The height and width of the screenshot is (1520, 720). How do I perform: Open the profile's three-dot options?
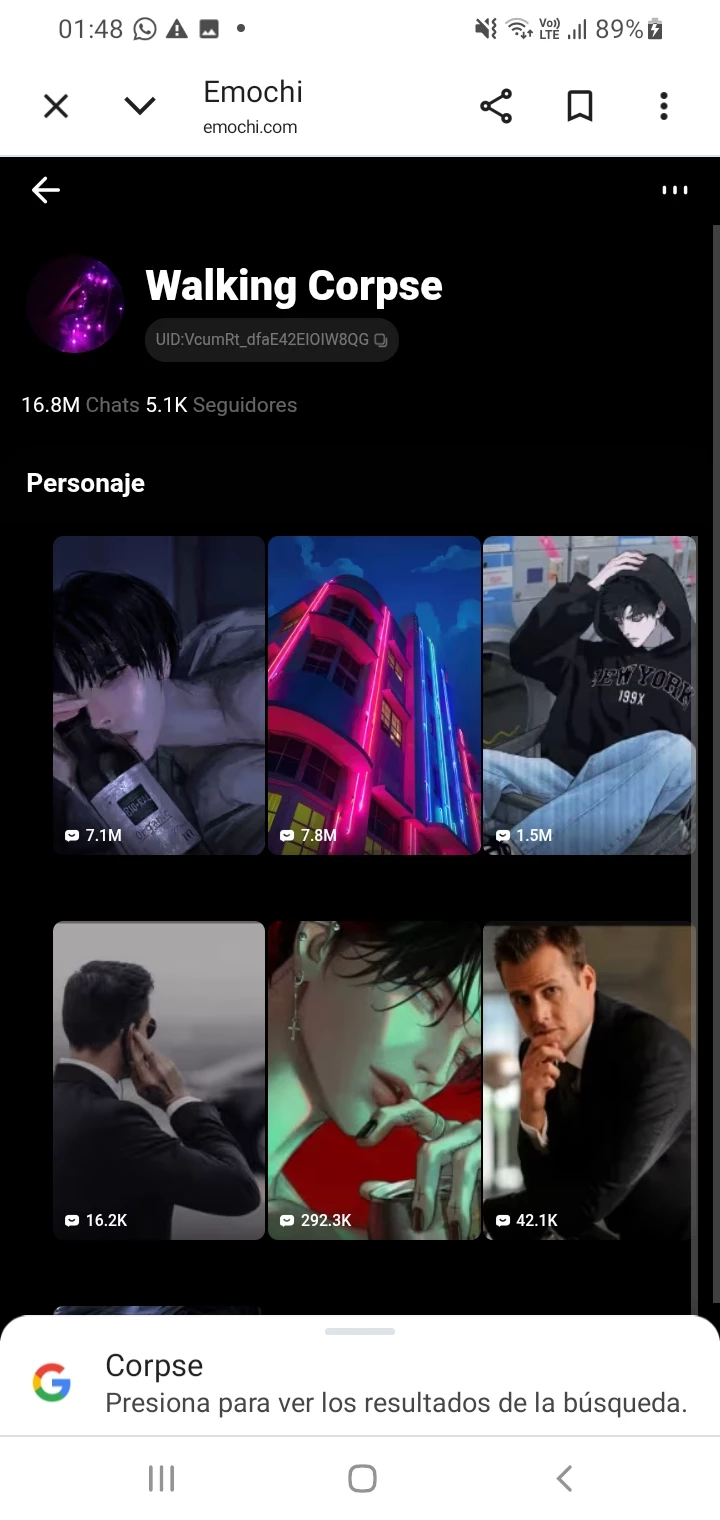coord(675,190)
